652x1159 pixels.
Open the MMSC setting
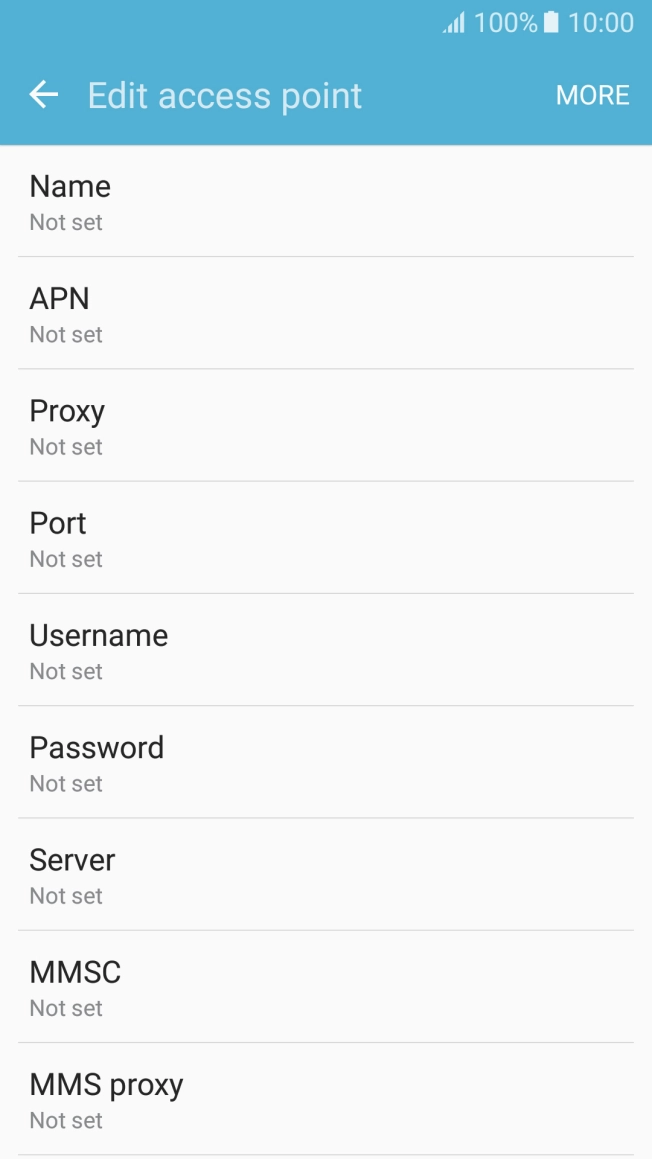[326, 988]
